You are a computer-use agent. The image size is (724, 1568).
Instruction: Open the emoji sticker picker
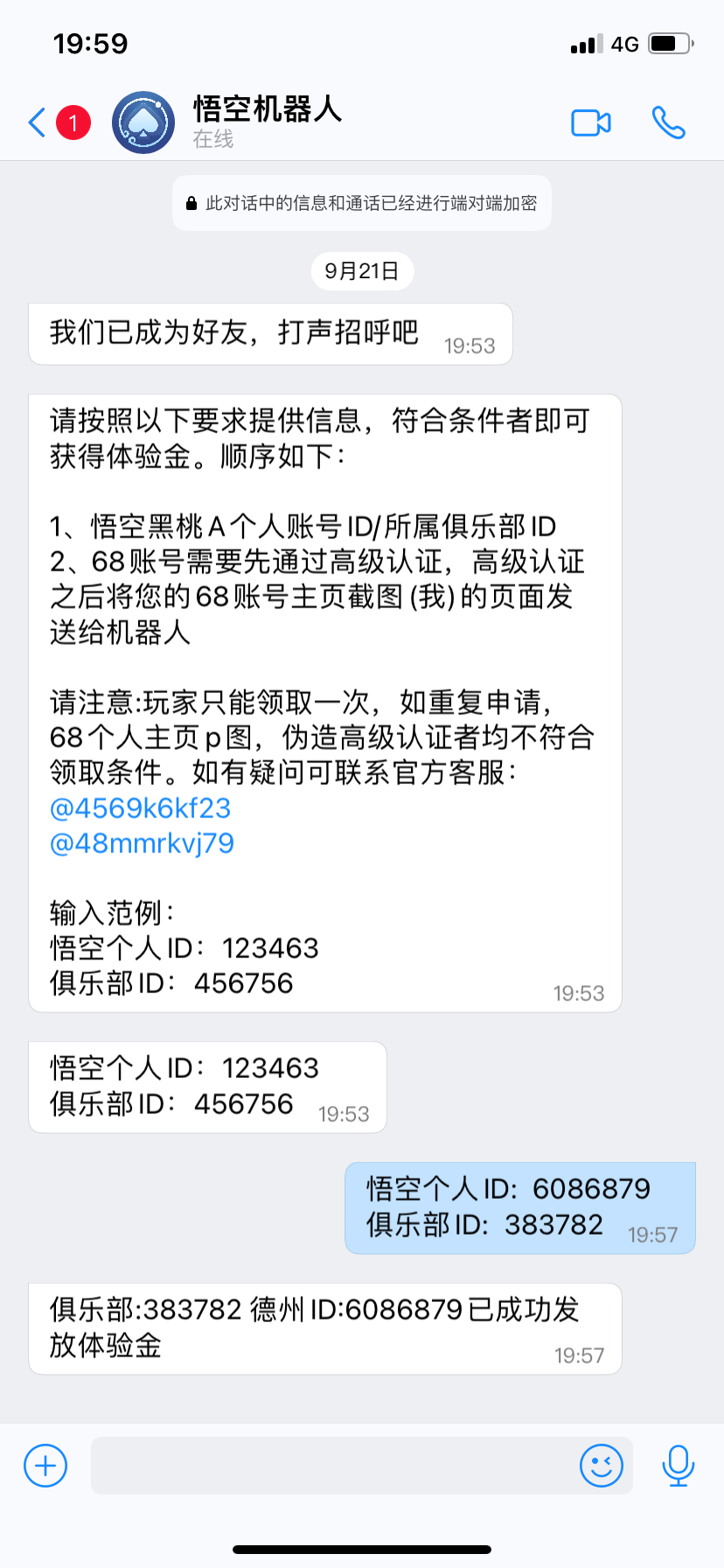[x=602, y=1466]
